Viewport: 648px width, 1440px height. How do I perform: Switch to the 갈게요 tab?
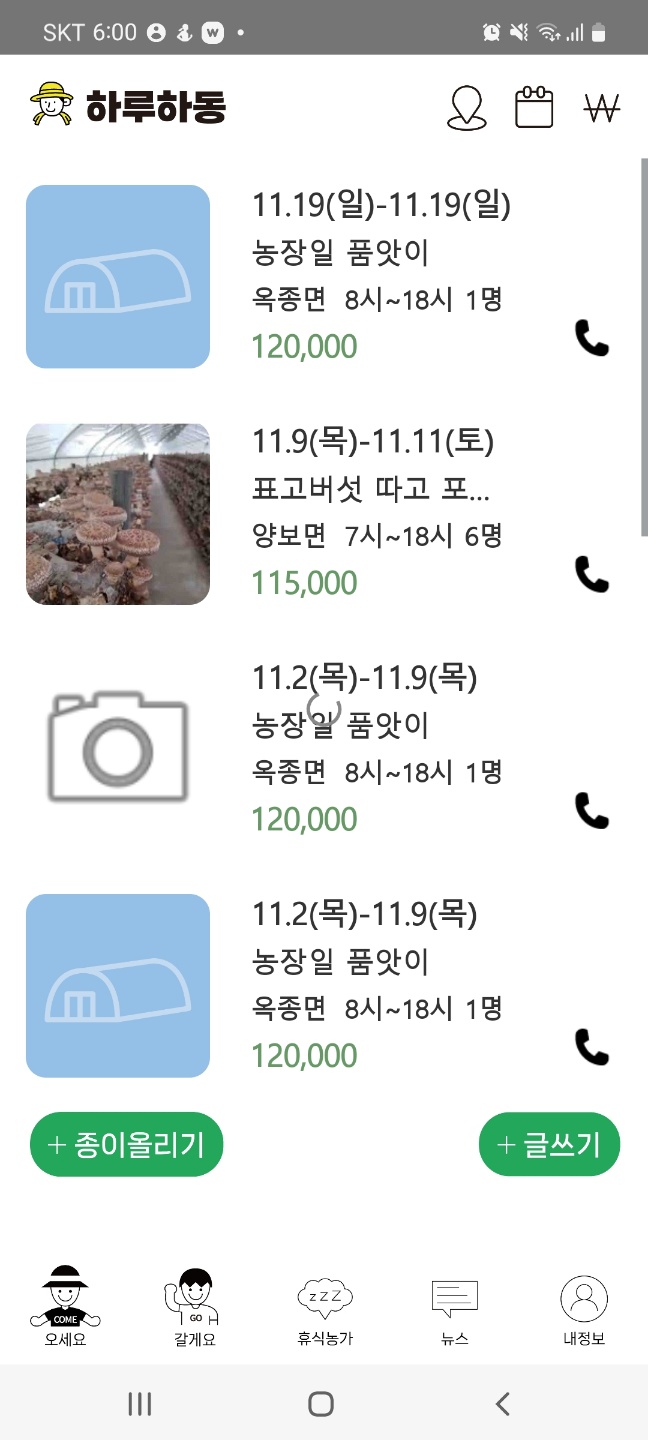coord(194,1307)
